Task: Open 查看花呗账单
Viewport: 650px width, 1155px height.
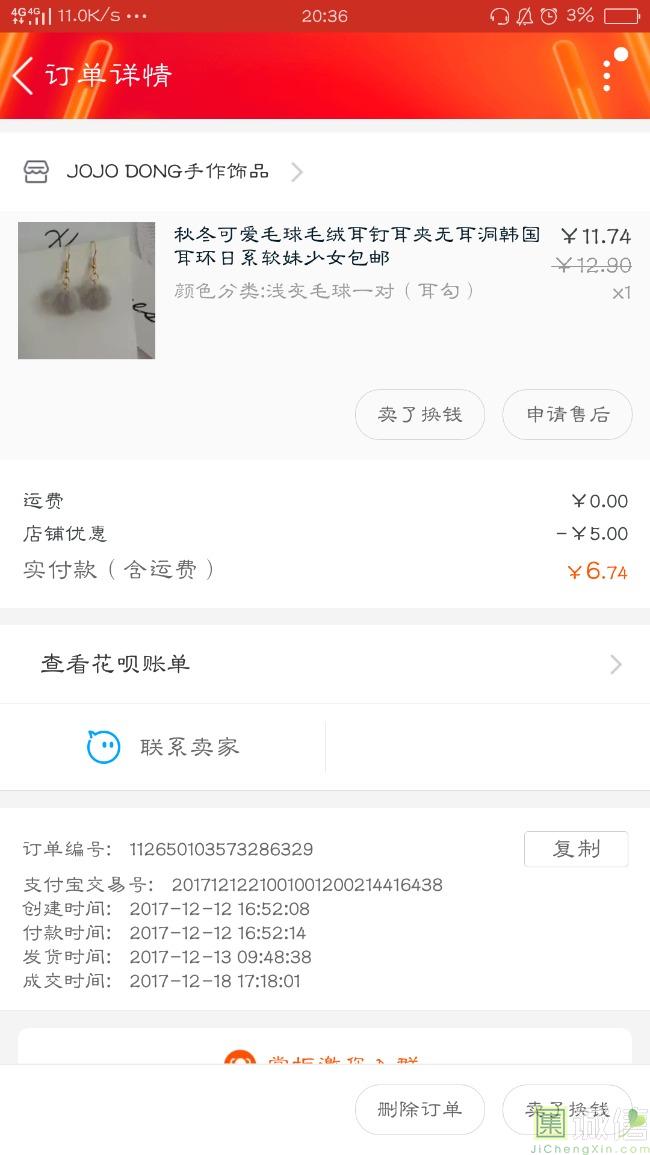Action: coord(324,664)
